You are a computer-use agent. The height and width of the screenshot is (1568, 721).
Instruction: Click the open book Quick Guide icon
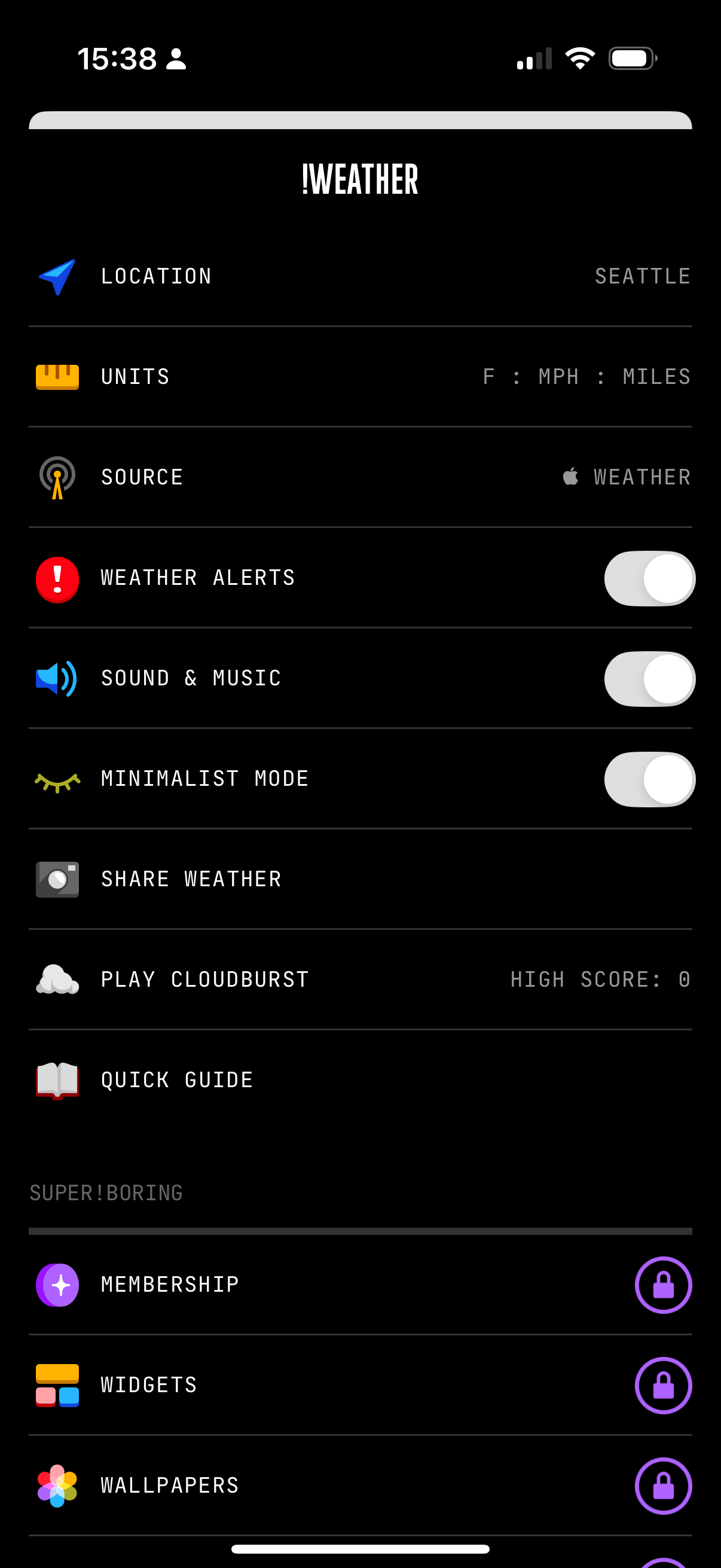(57, 1080)
